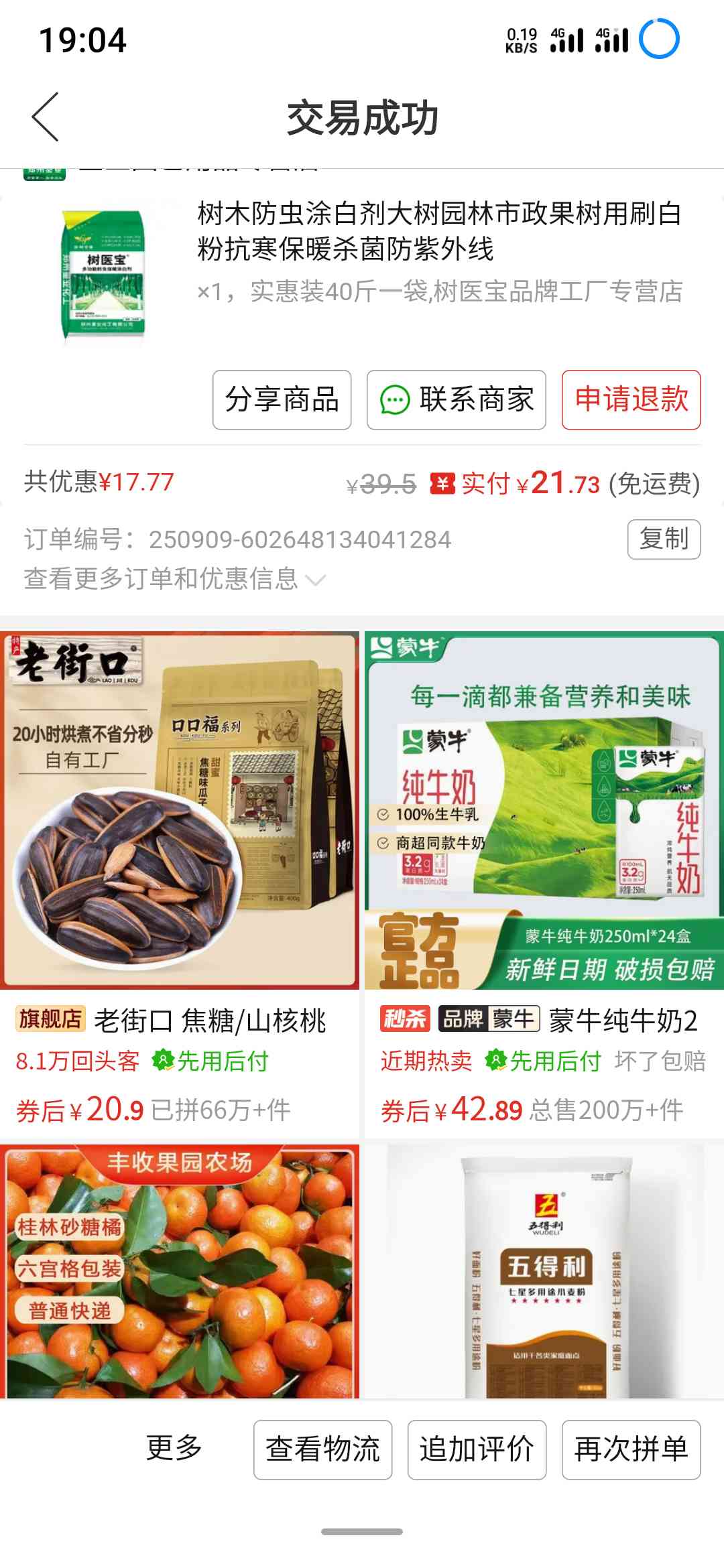Add a follow-up review with 追加评价
This screenshot has width=724, height=1568.
coord(477,1449)
